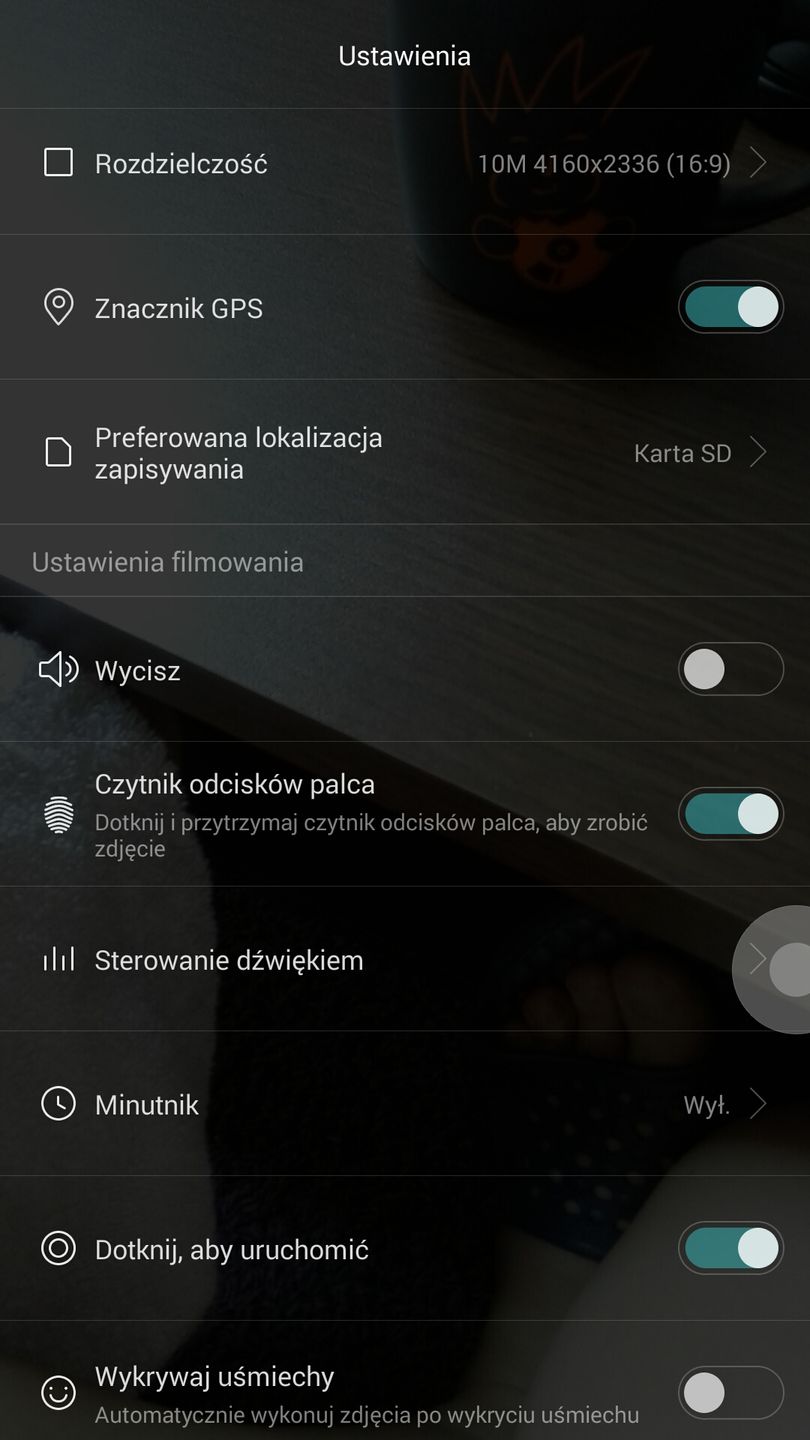The image size is (810, 1440).
Task: Enable the Wycisz switch
Action: (730, 670)
